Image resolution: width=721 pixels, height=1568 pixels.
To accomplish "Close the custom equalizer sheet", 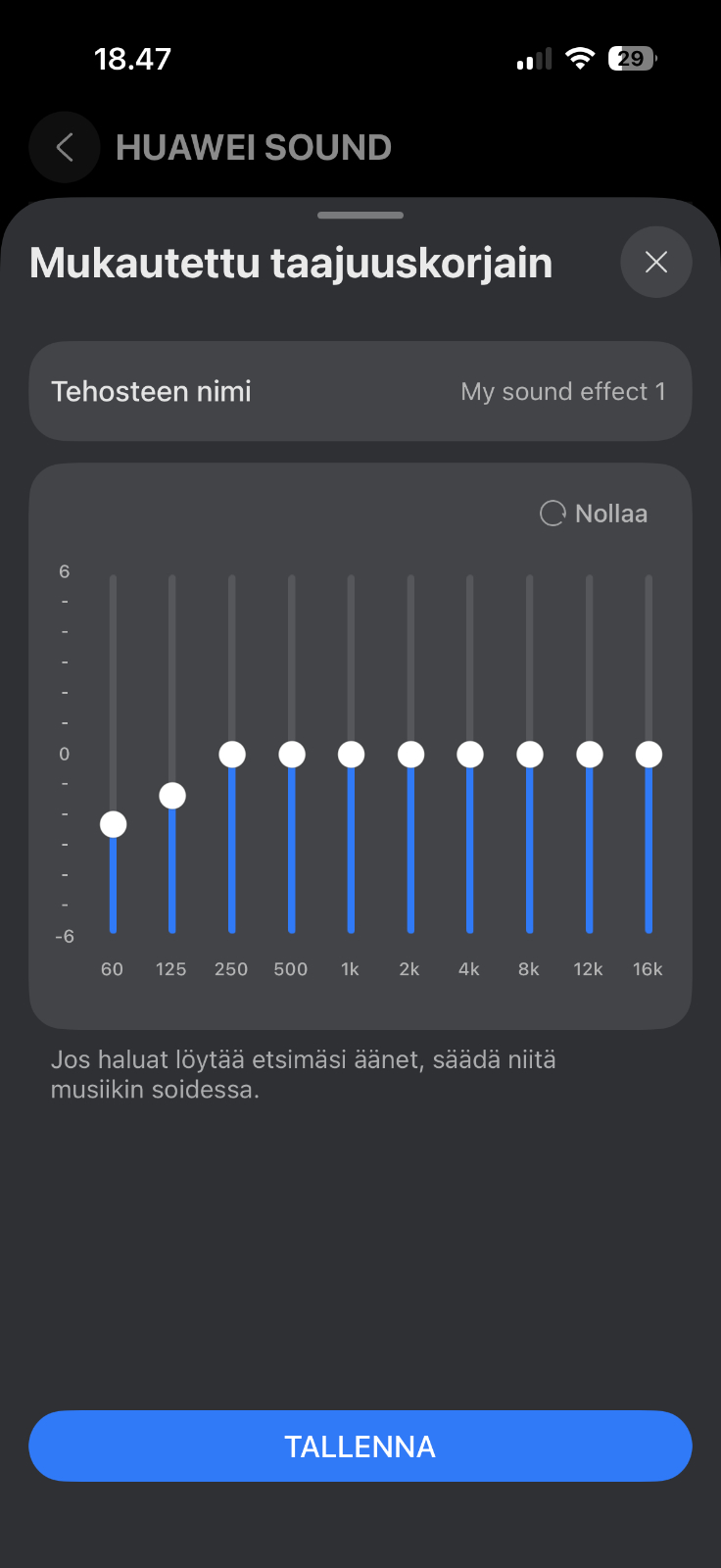I will 656,262.
